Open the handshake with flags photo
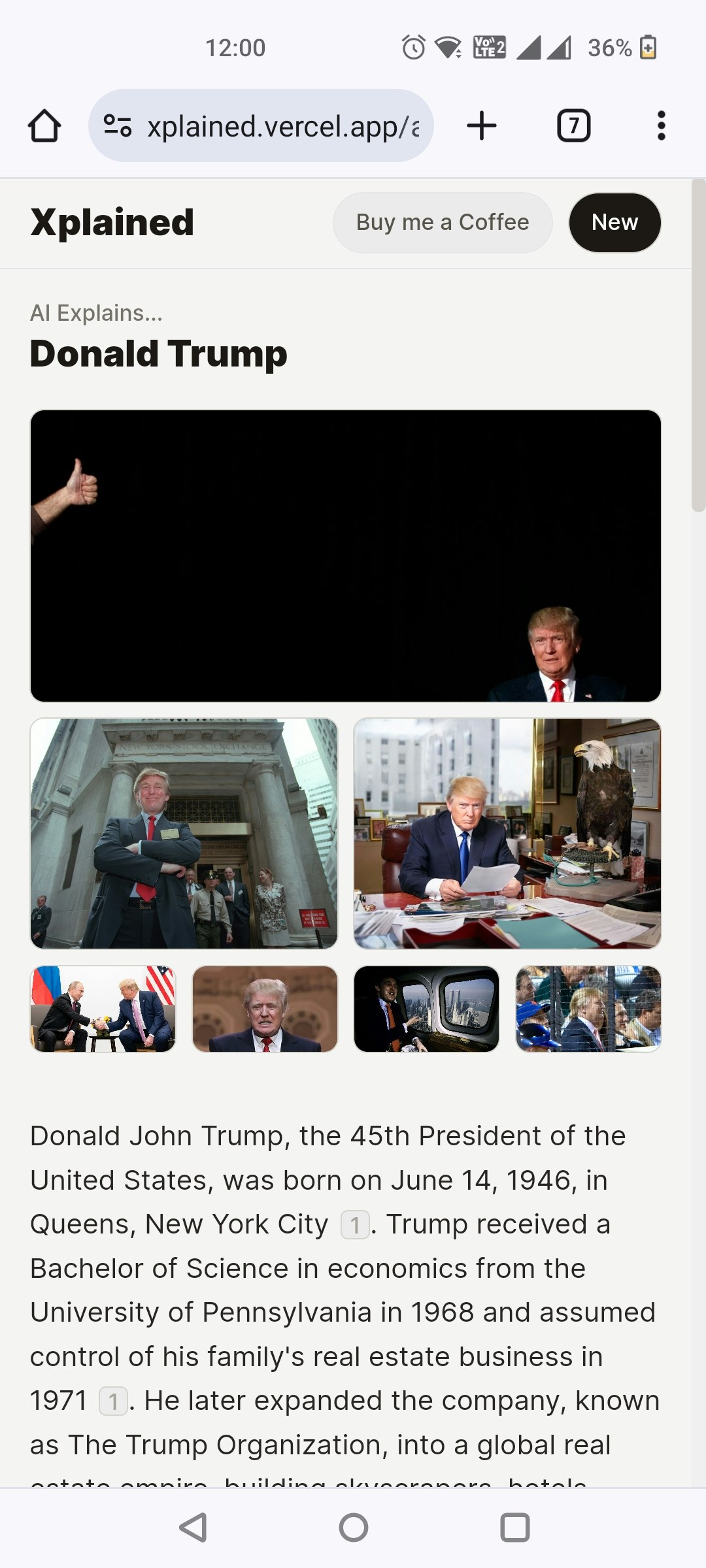 103,1009
